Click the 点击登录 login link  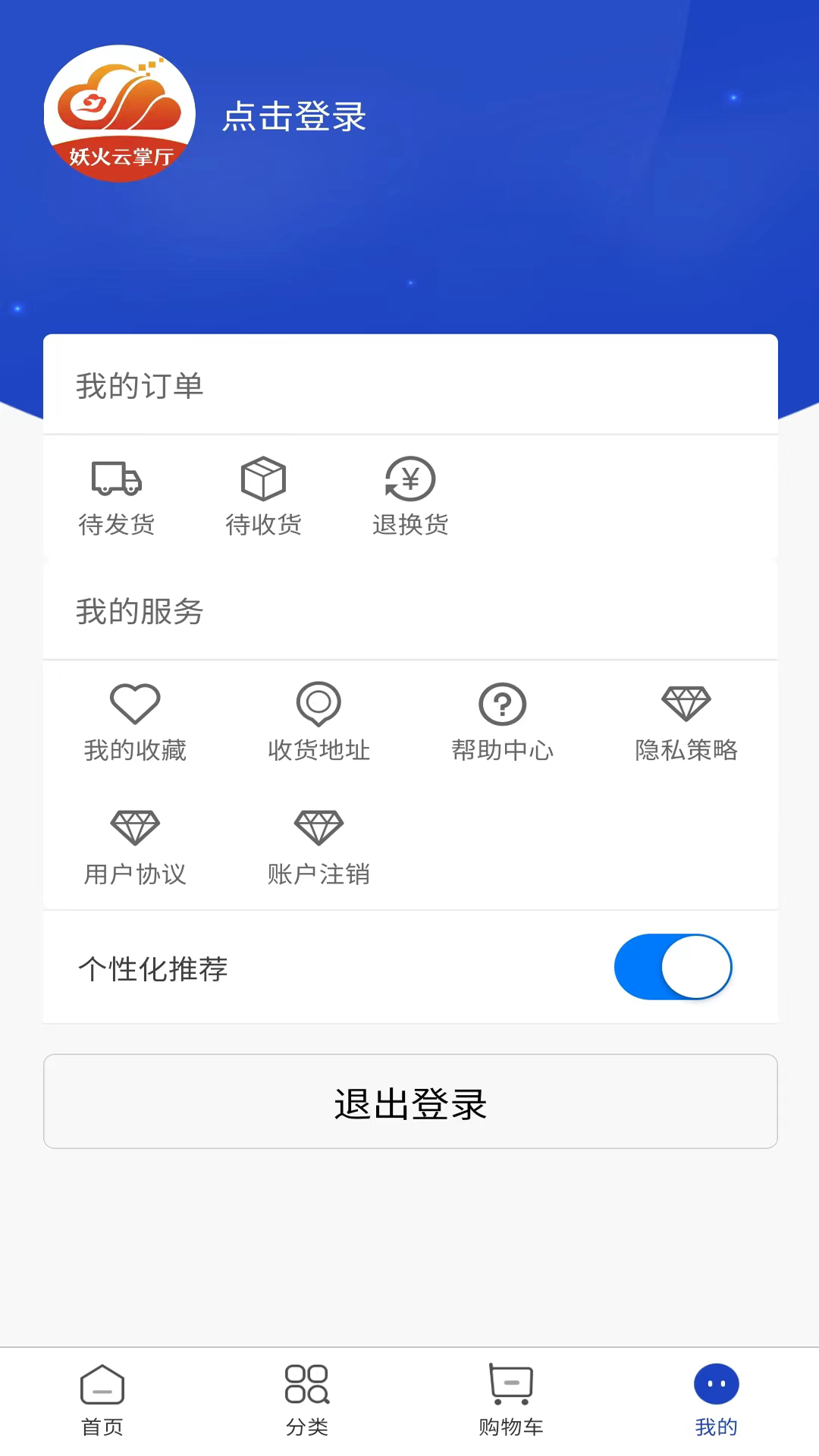point(293,116)
